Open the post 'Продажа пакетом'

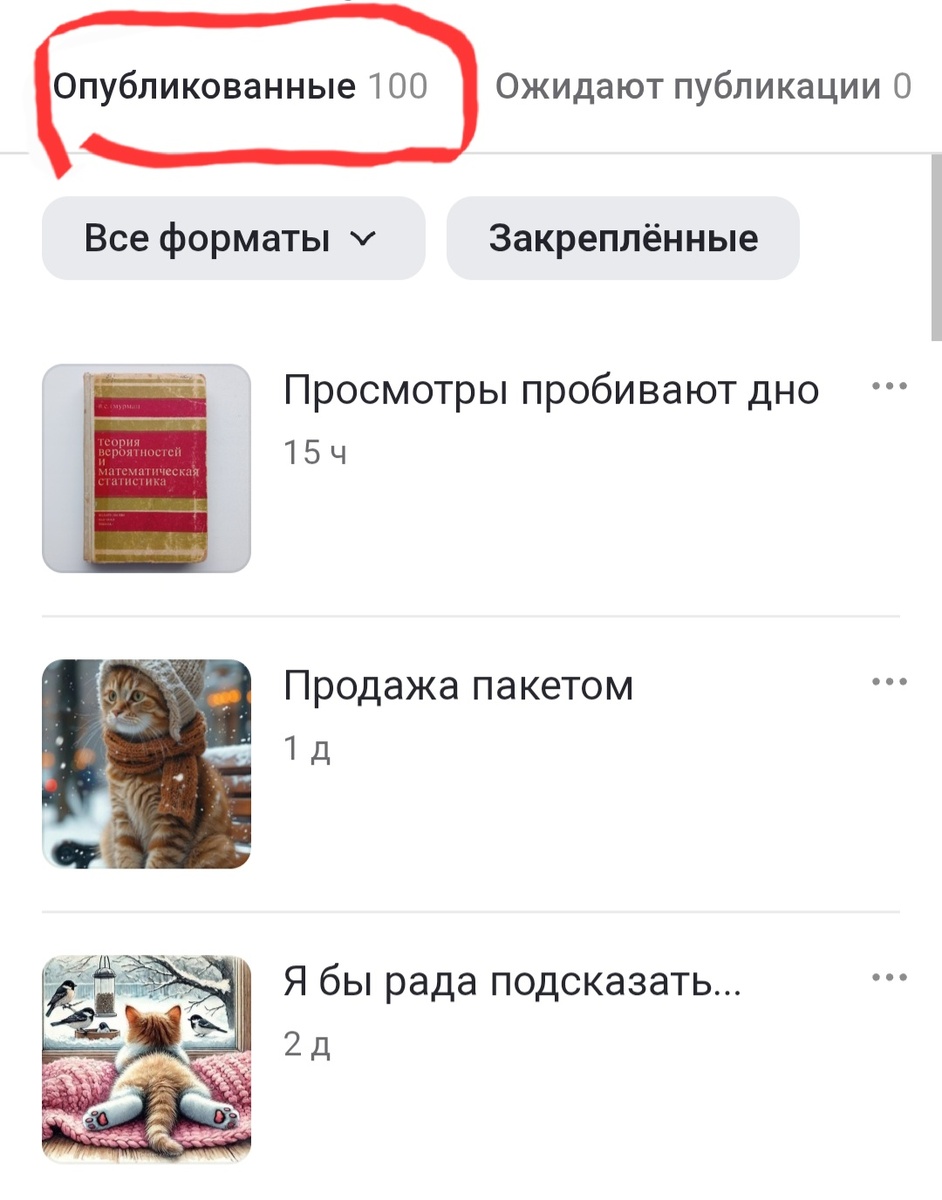(x=458, y=684)
